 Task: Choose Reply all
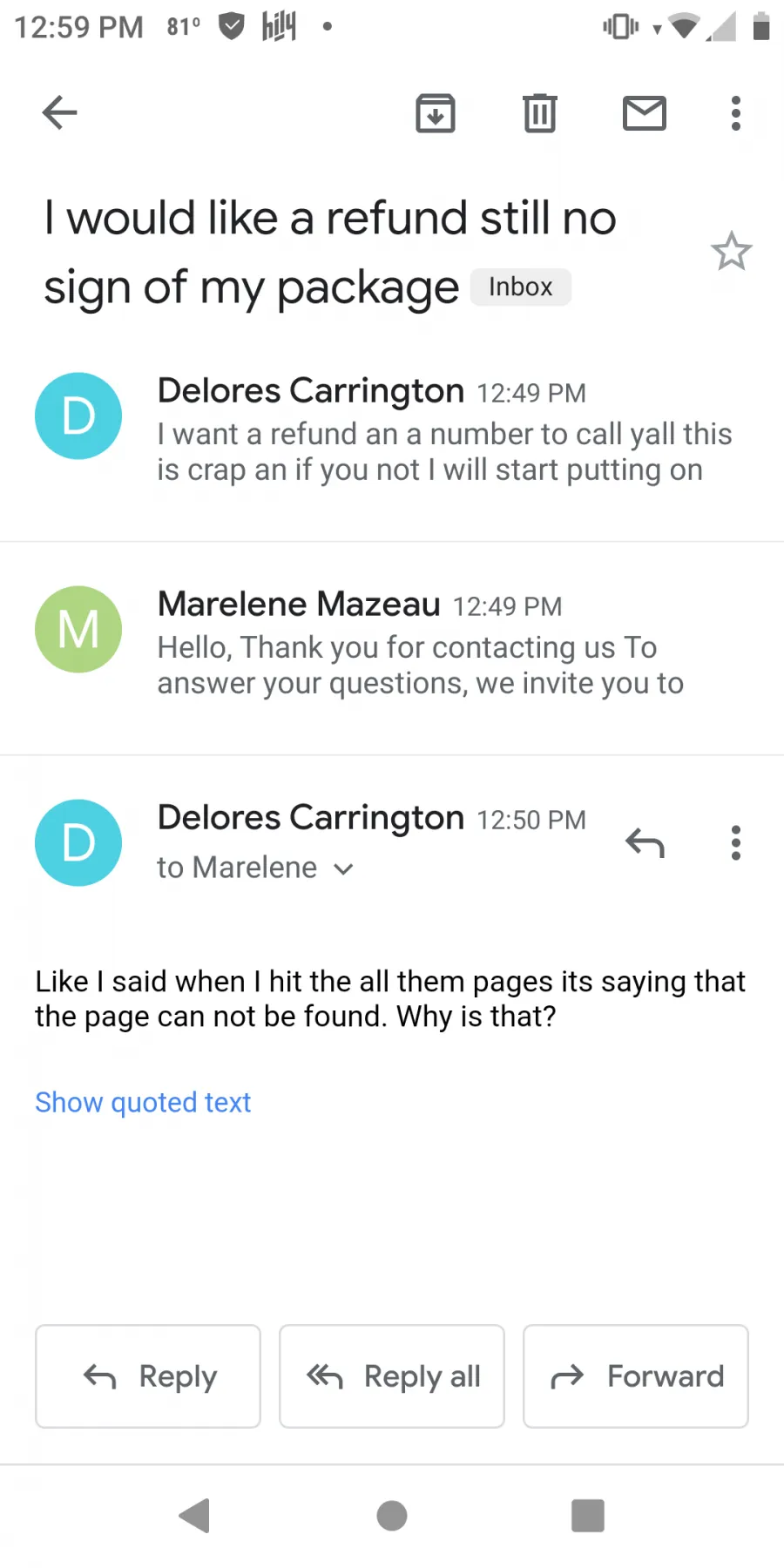pos(392,1376)
